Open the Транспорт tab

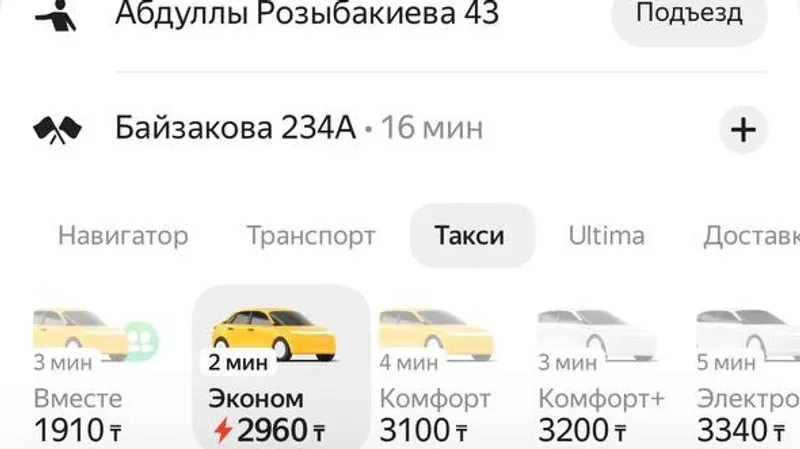tap(310, 236)
